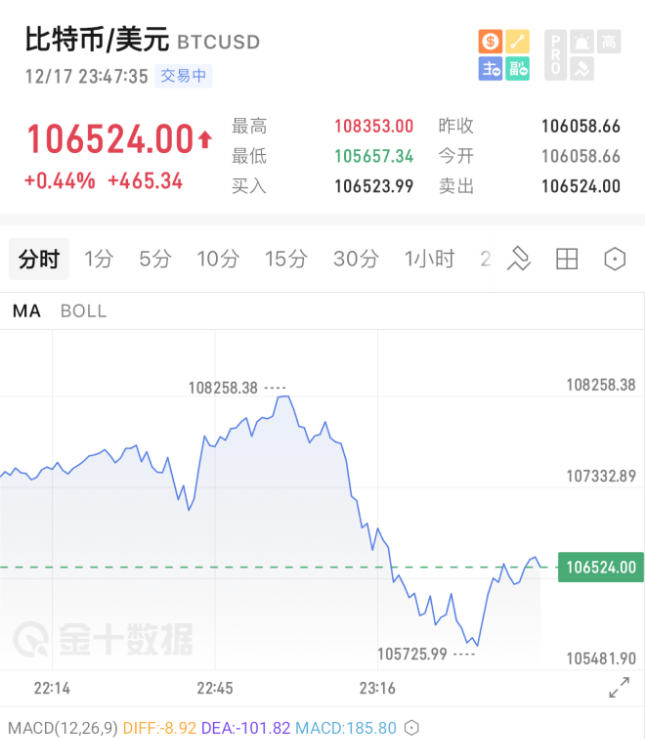The width and height of the screenshot is (645, 739).
Task: Switch chart to 10分 interval
Action: coord(217,260)
